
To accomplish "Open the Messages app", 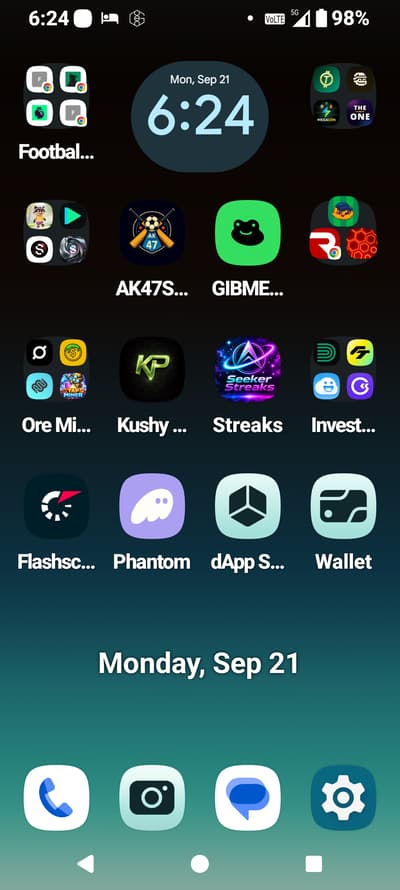I will tap(248, 797).
